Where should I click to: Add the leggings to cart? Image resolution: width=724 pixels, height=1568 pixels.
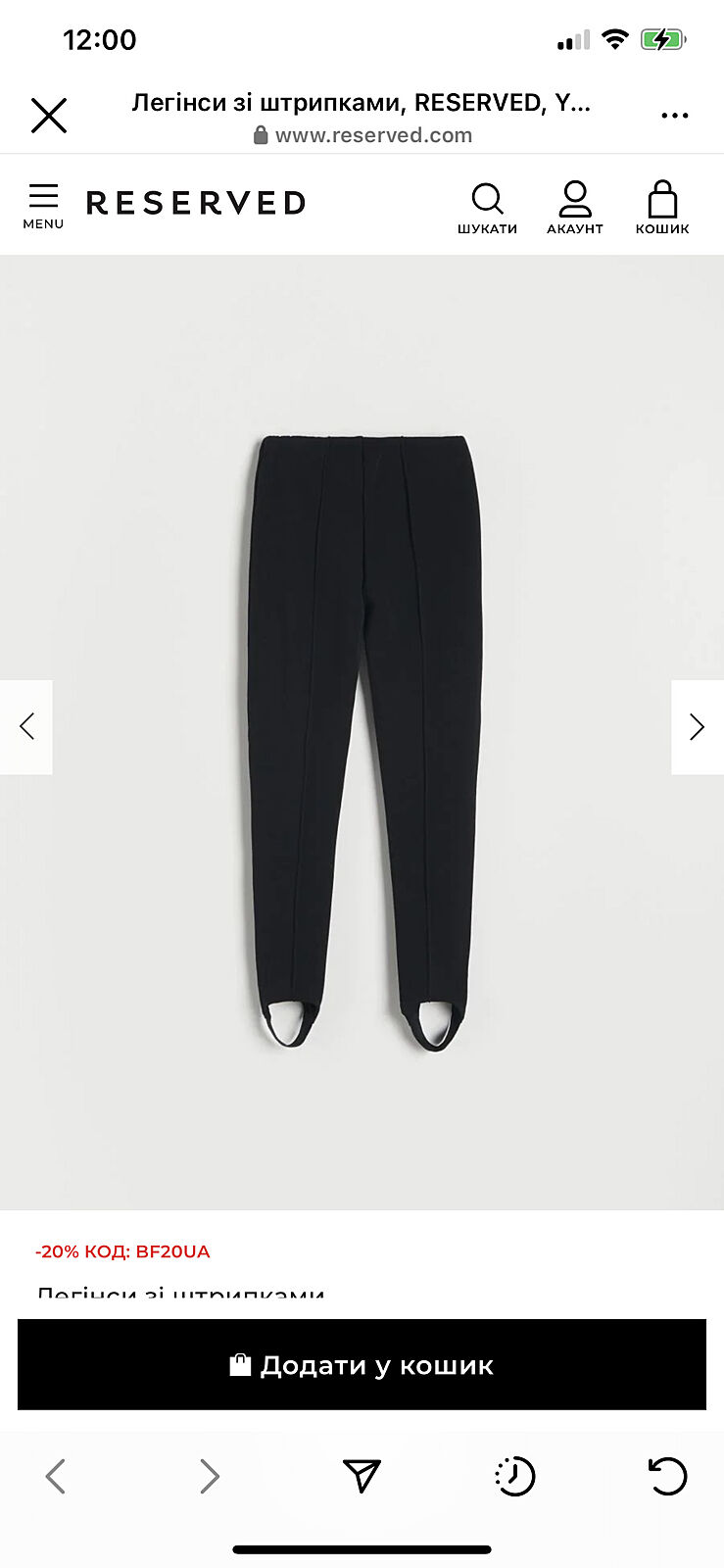pyautogui.click(x=362, y=1364)
